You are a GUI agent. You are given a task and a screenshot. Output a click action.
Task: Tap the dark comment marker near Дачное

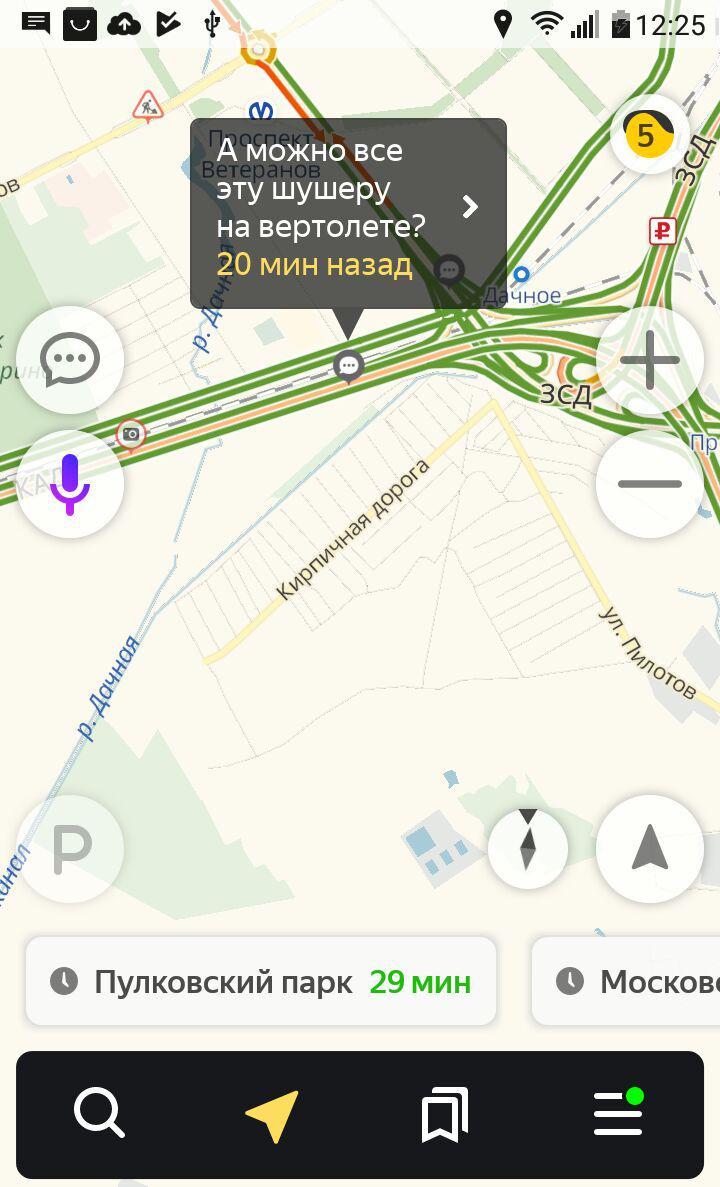coord(450,270)
